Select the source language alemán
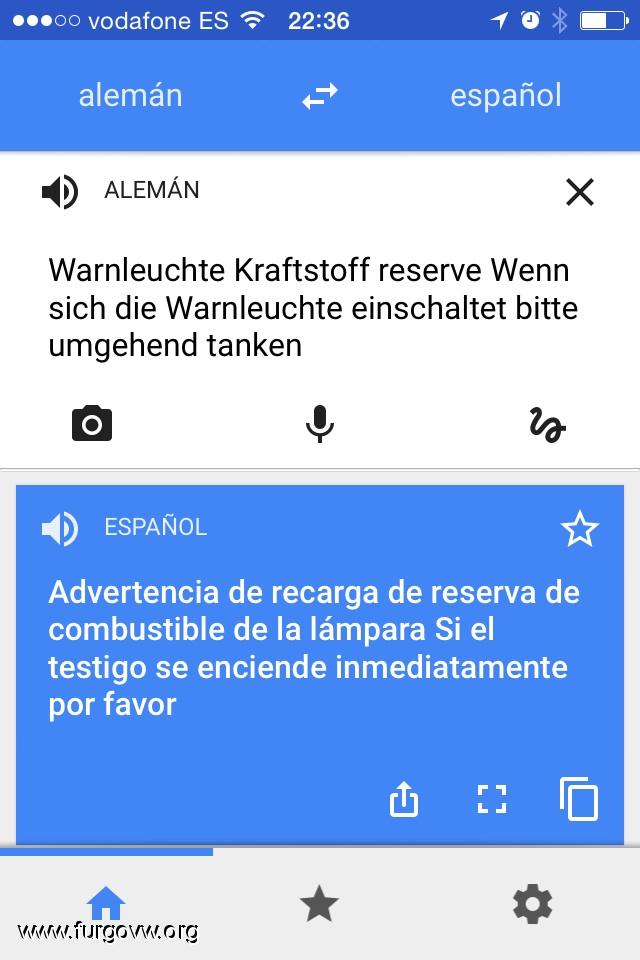The height and width of the screenshot is (960, 640). coord(131,96)
